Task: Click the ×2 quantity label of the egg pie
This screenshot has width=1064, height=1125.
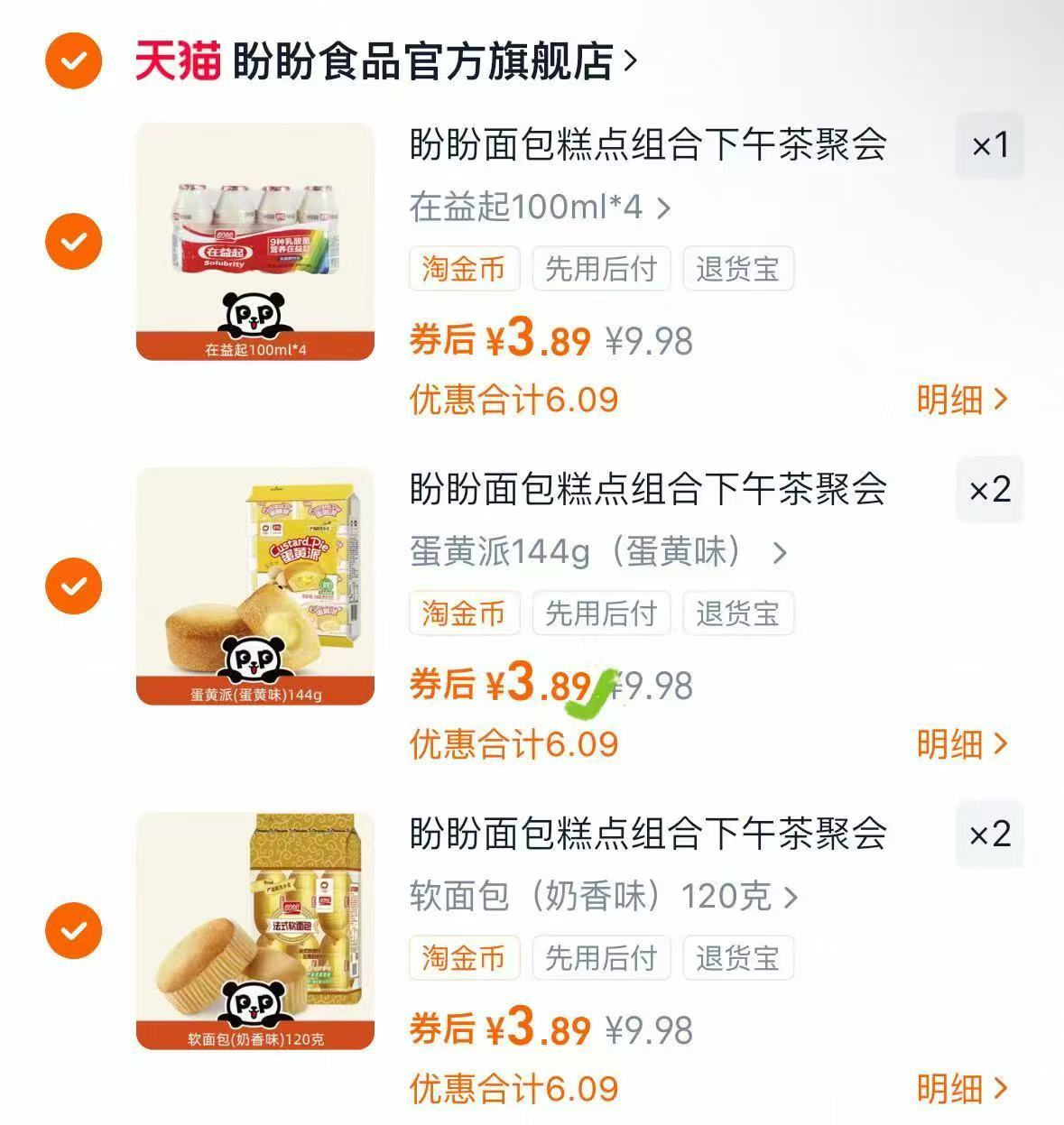Action: (989, 492)
